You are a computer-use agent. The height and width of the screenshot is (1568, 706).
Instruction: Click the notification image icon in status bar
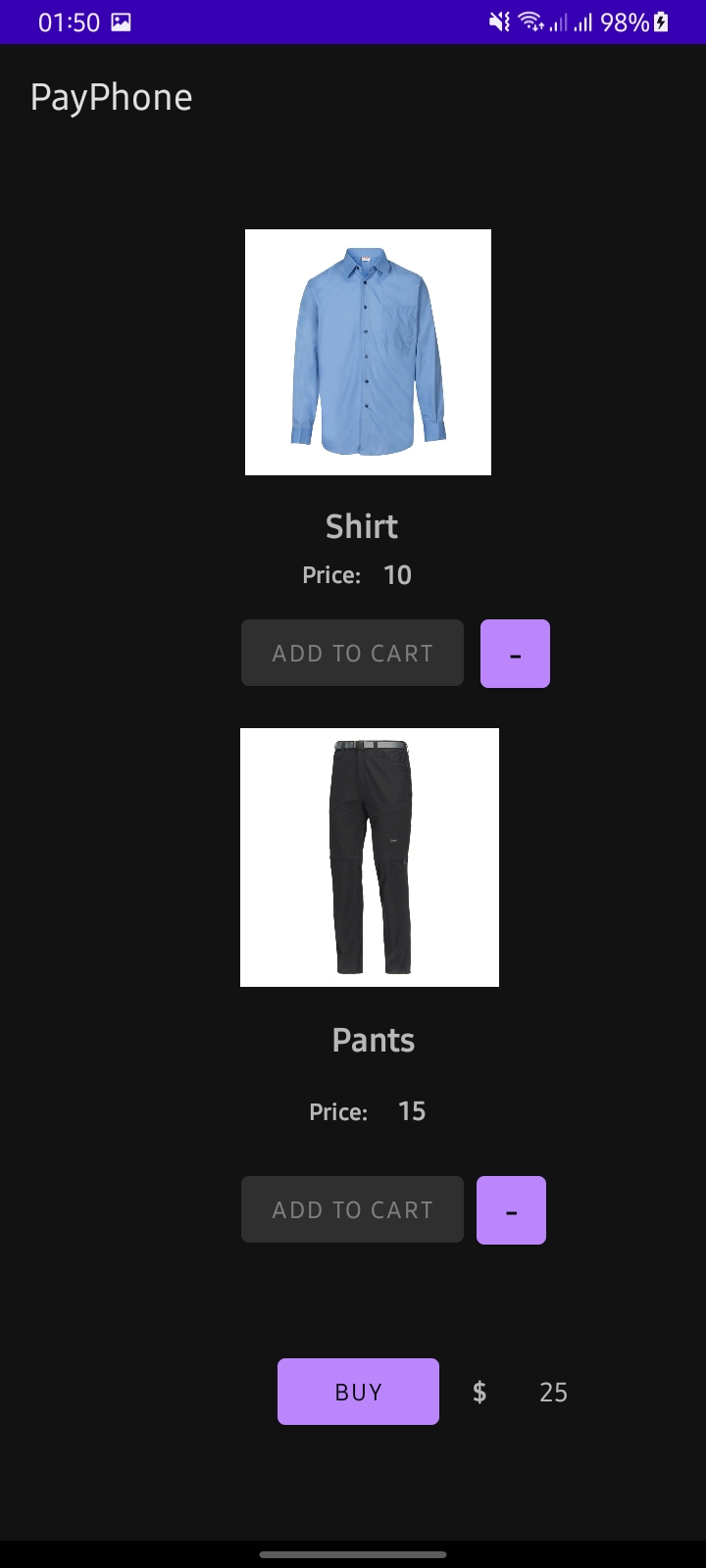tap(122, 22)
